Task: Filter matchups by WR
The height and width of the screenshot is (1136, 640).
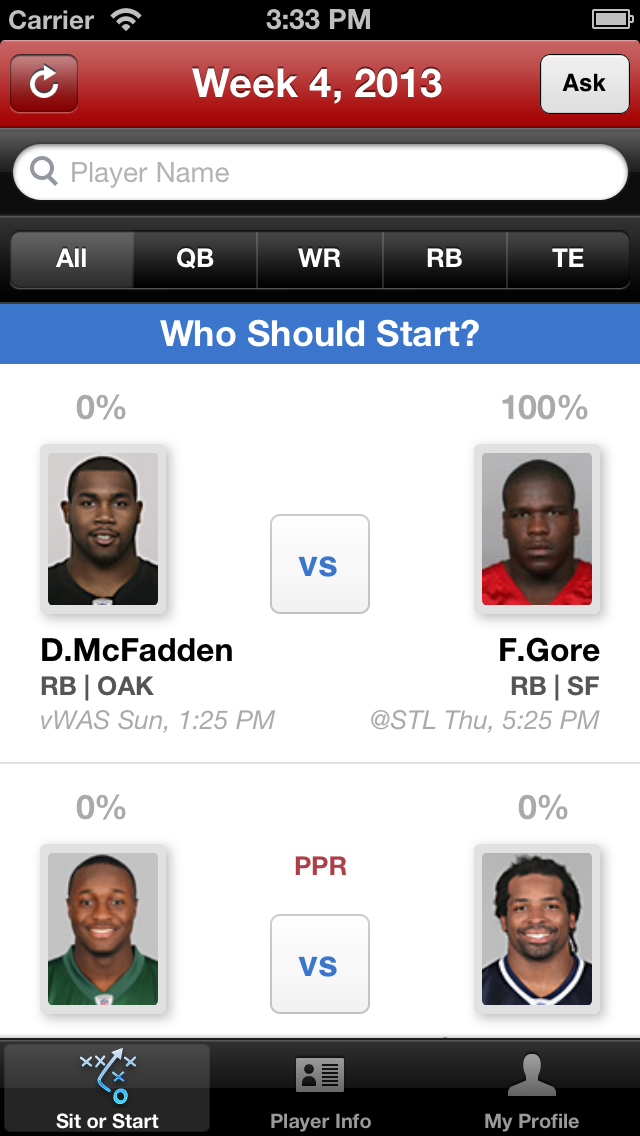Action: coord(320,259)
